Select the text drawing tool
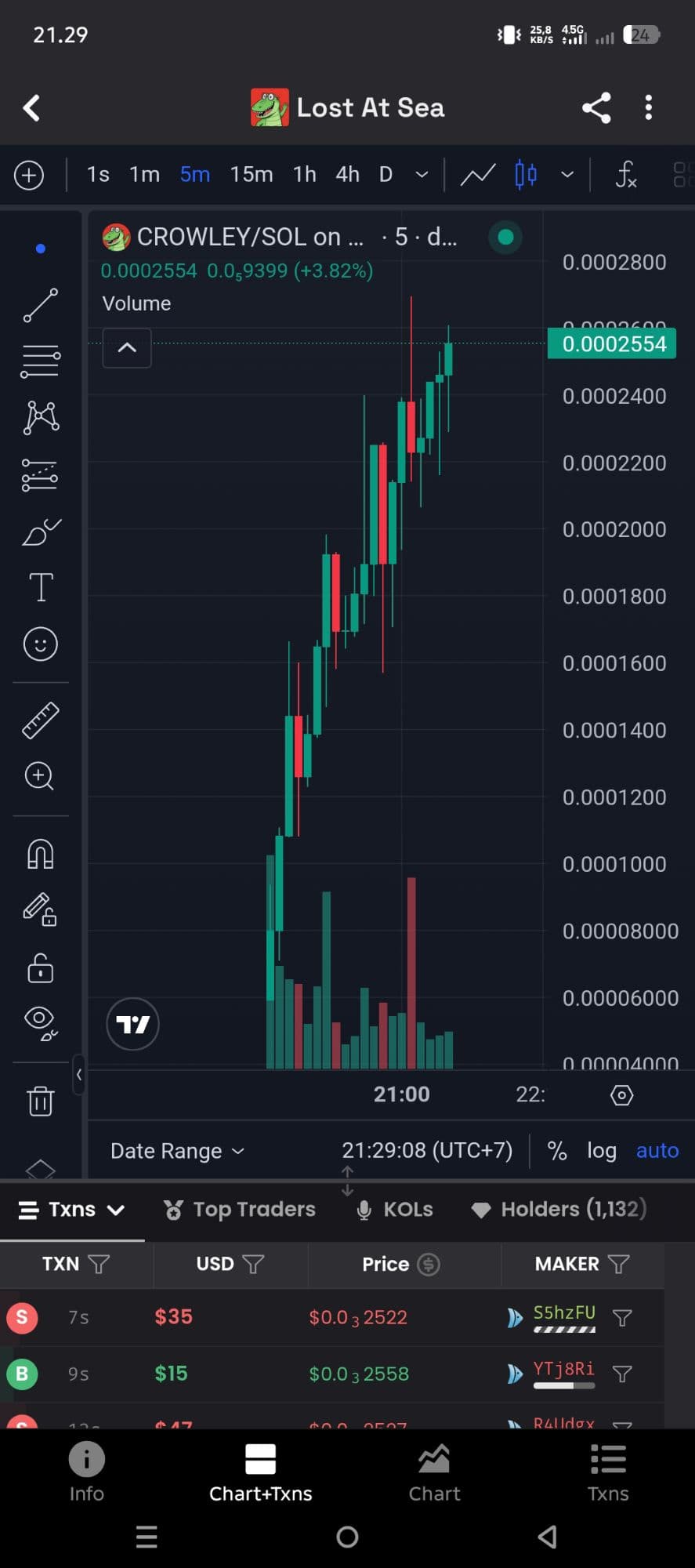Viewport: 695px width, 1568px height. pyautogui.click(x=41, y=587)
